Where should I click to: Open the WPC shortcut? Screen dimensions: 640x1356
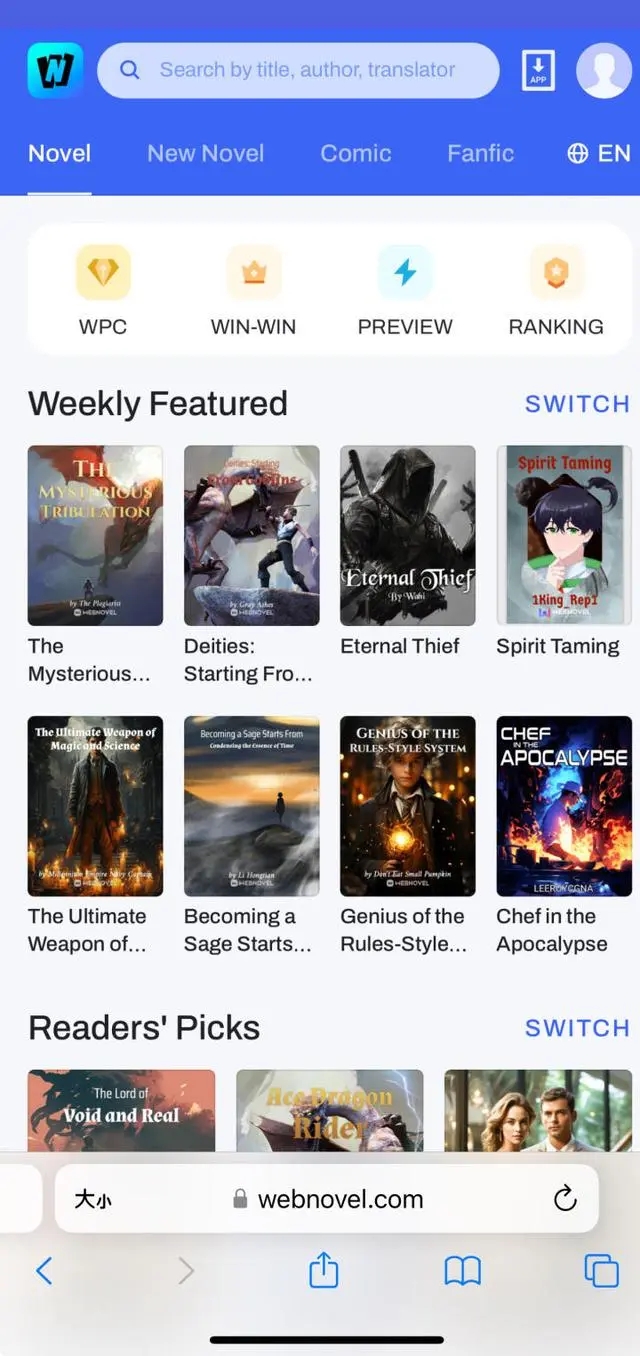(x=103, y=291)
